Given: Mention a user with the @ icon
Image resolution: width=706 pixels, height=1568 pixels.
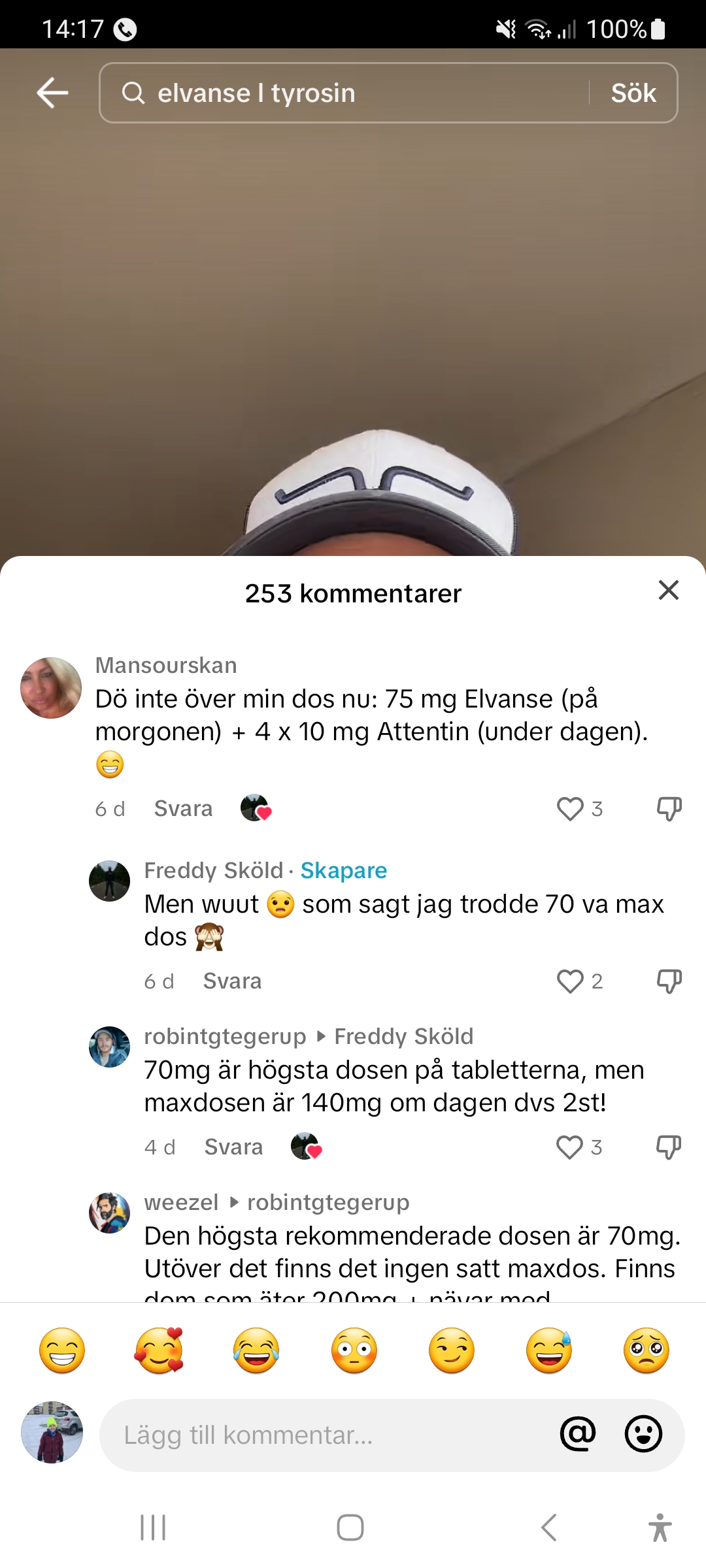Looking at the screenshot, I should [x=578, y=1434].
